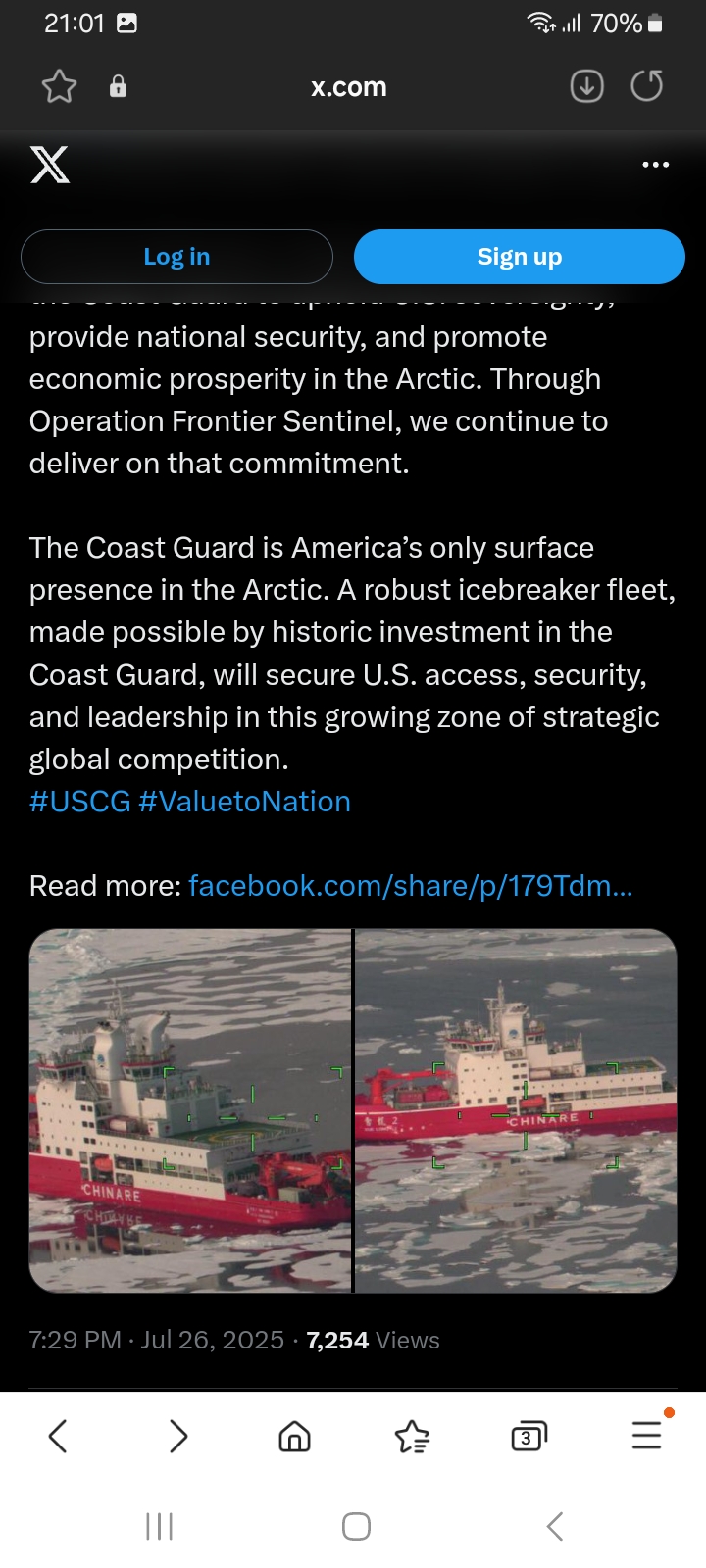Open the x.com address bar
The width and height of the screenshot is (706, 1568).
coord(348,87)
